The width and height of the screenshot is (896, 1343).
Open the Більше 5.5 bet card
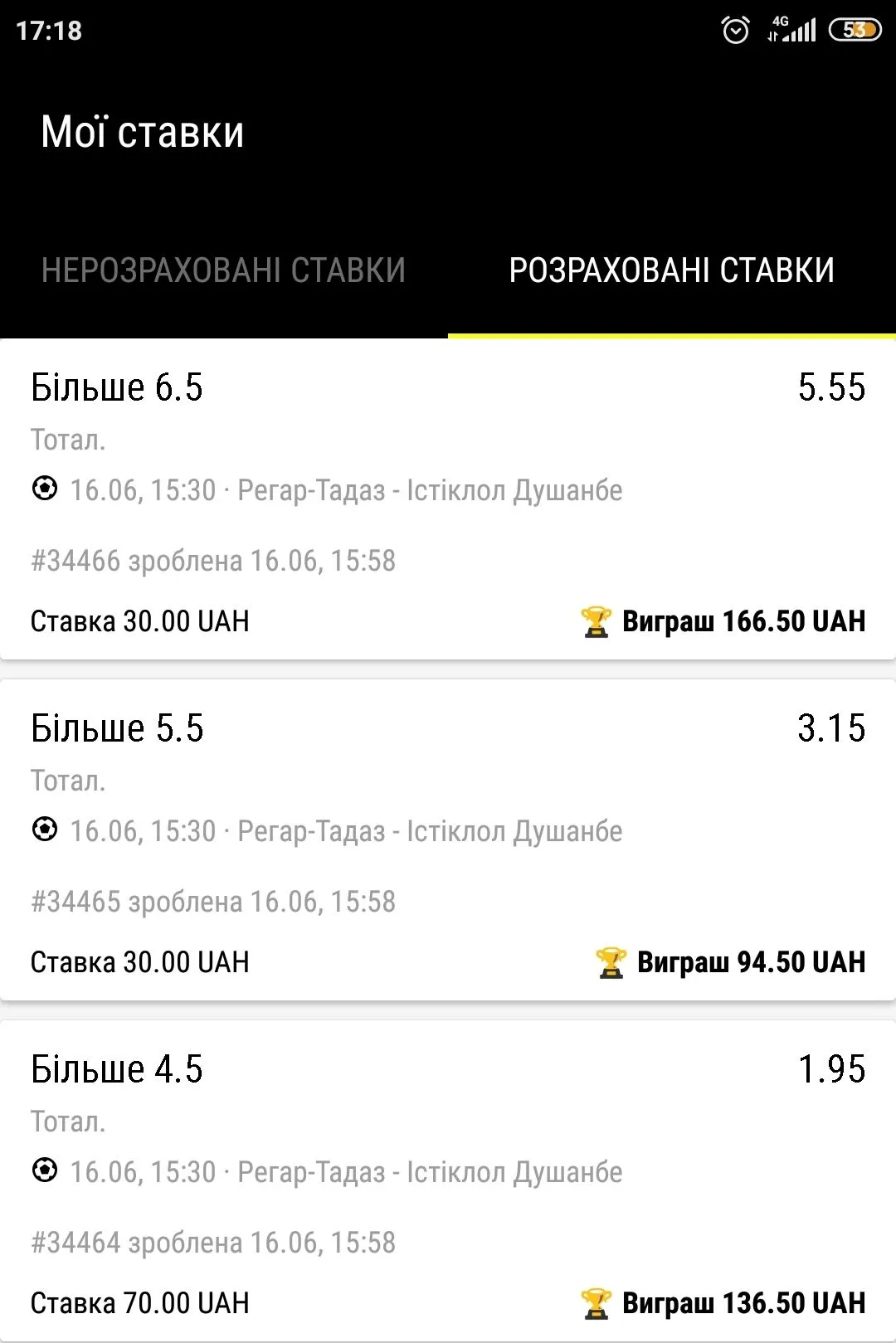[448, 840]
